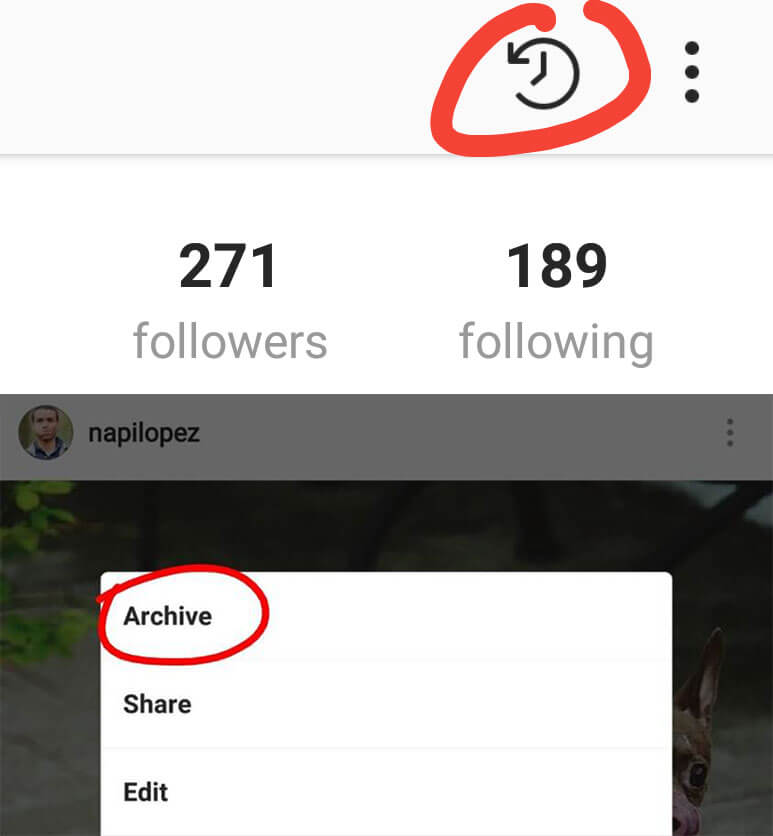
Task: Select Archive from the post menu
Action: [x=168, y=616]
